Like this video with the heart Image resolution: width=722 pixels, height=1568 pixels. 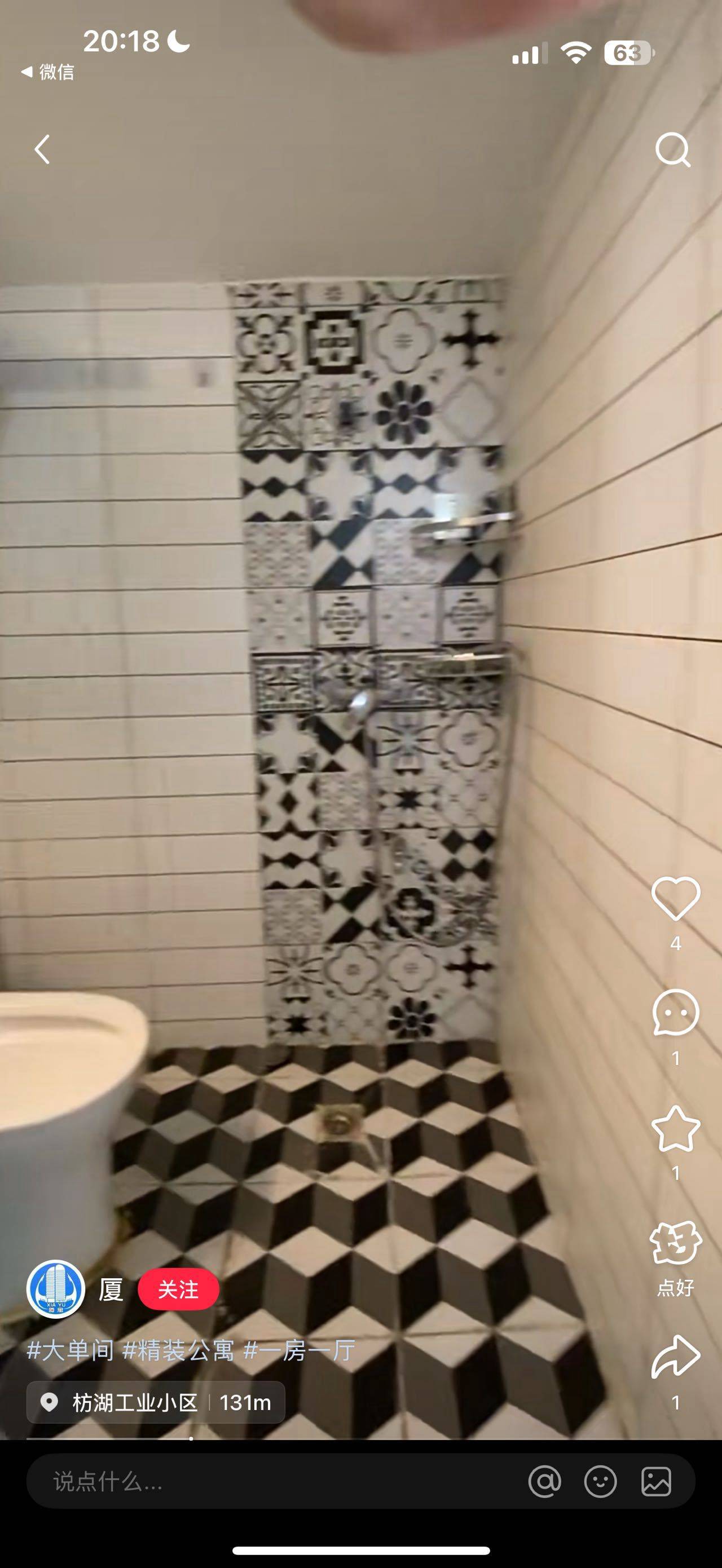tap(675, 898)
